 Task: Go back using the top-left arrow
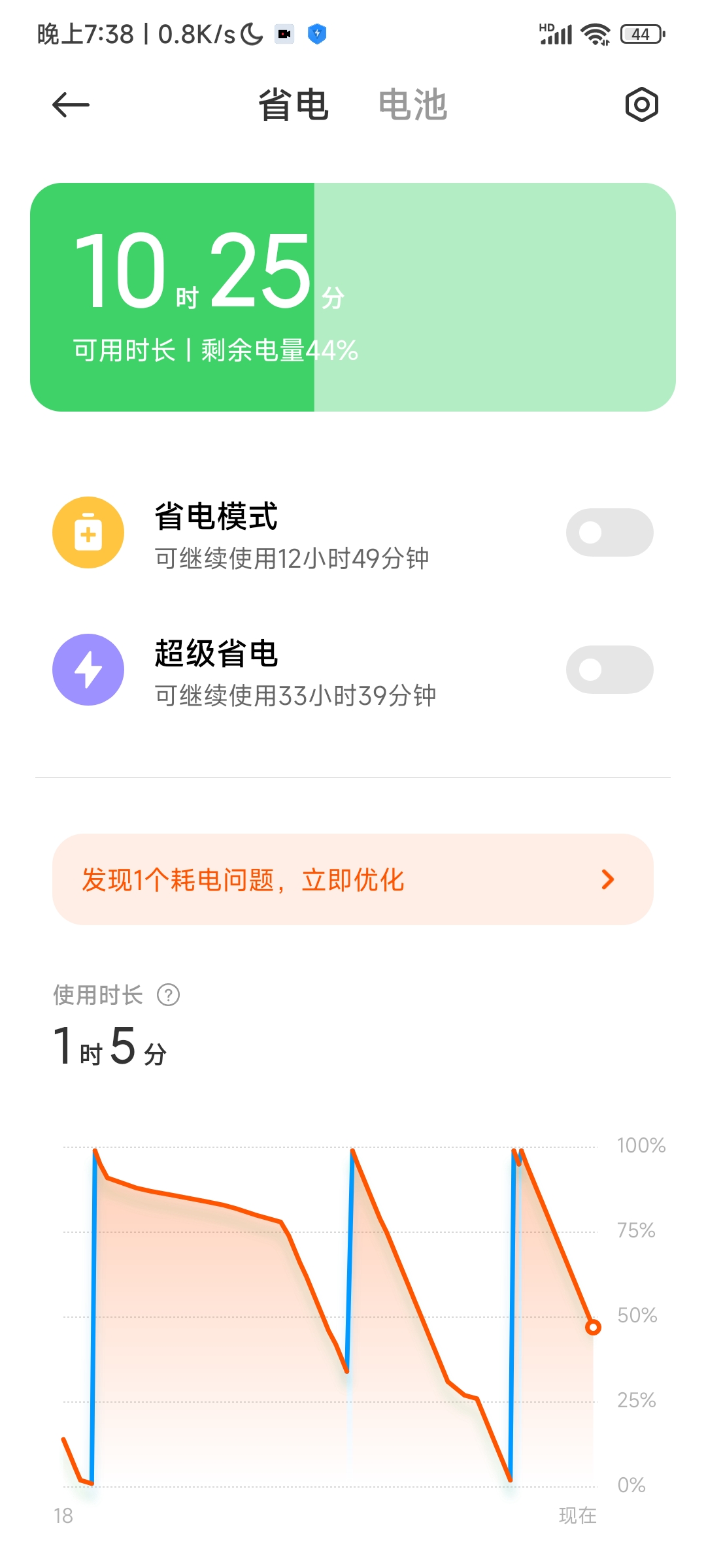[71, 105]
